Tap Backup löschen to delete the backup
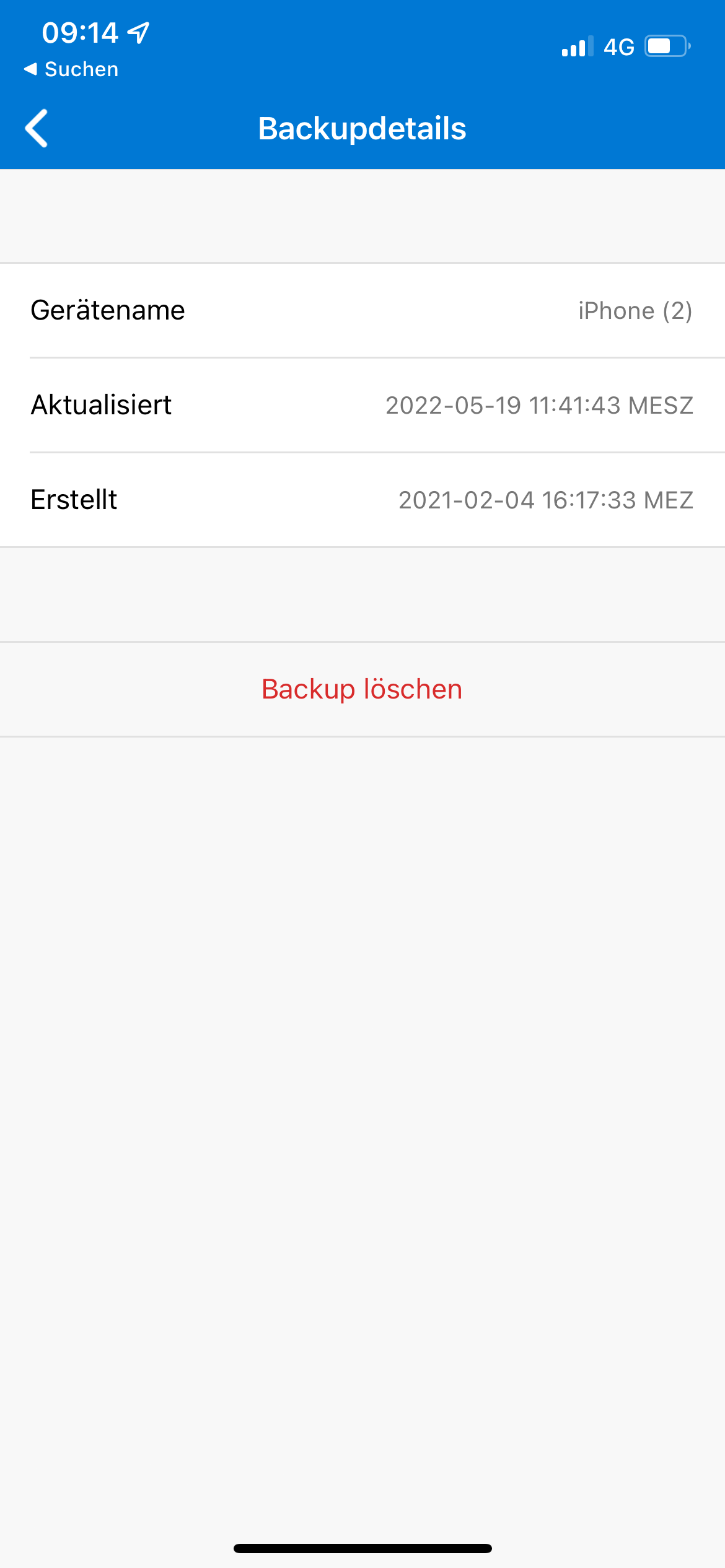Viewport: 725px width, 1568px height. [362, 689]
